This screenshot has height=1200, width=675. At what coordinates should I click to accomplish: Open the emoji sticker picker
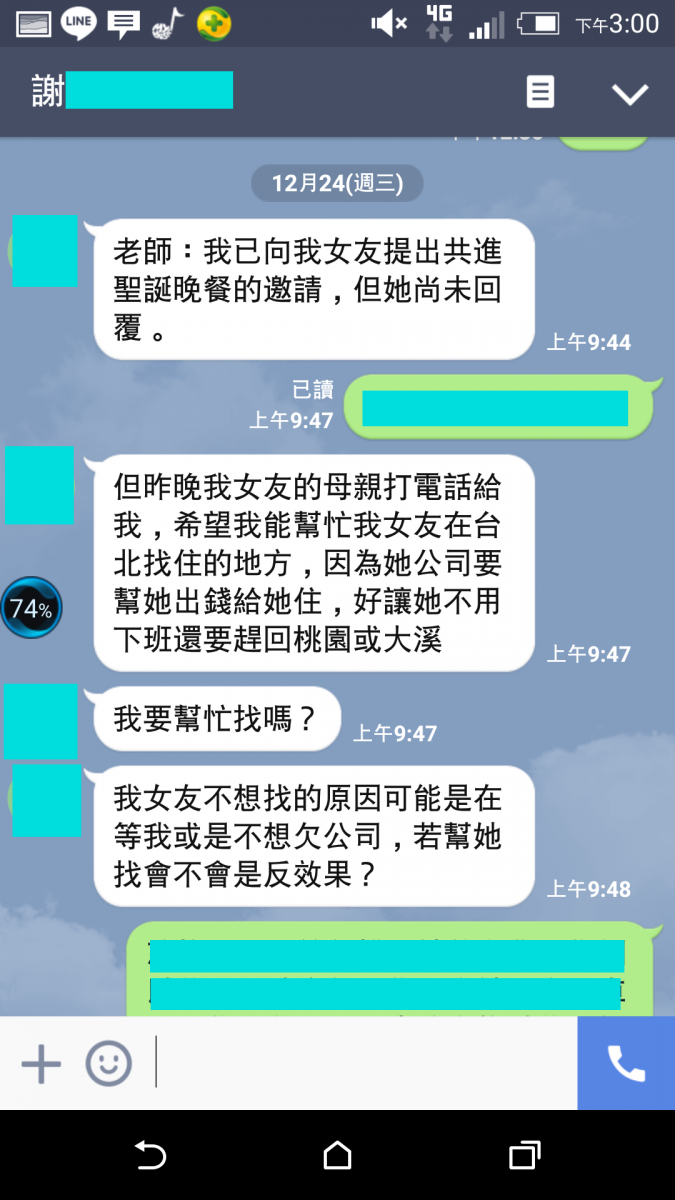[x=108, y=1062]
